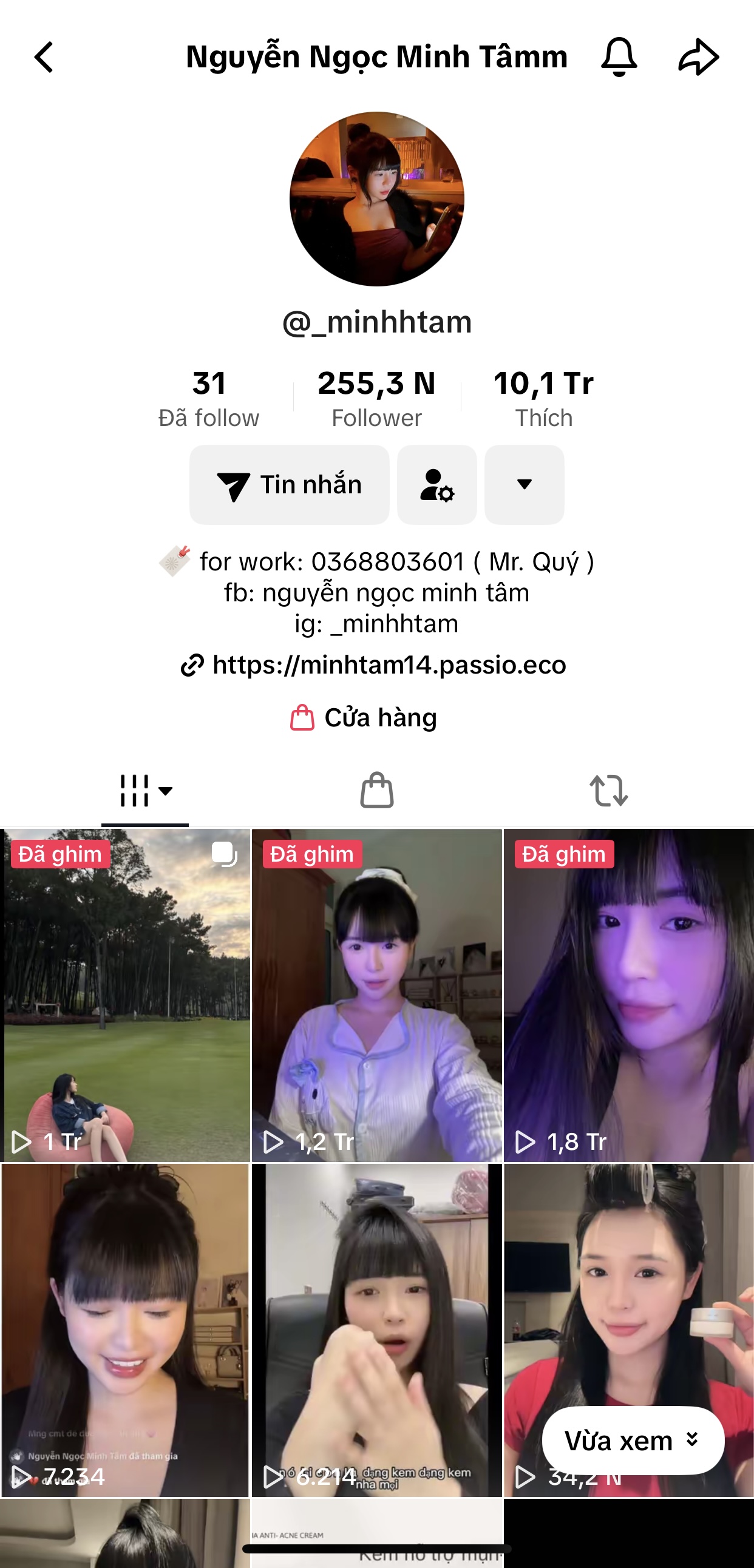Open the 255,3 N Follower list

pyautogui.click(x=376, y=398)
